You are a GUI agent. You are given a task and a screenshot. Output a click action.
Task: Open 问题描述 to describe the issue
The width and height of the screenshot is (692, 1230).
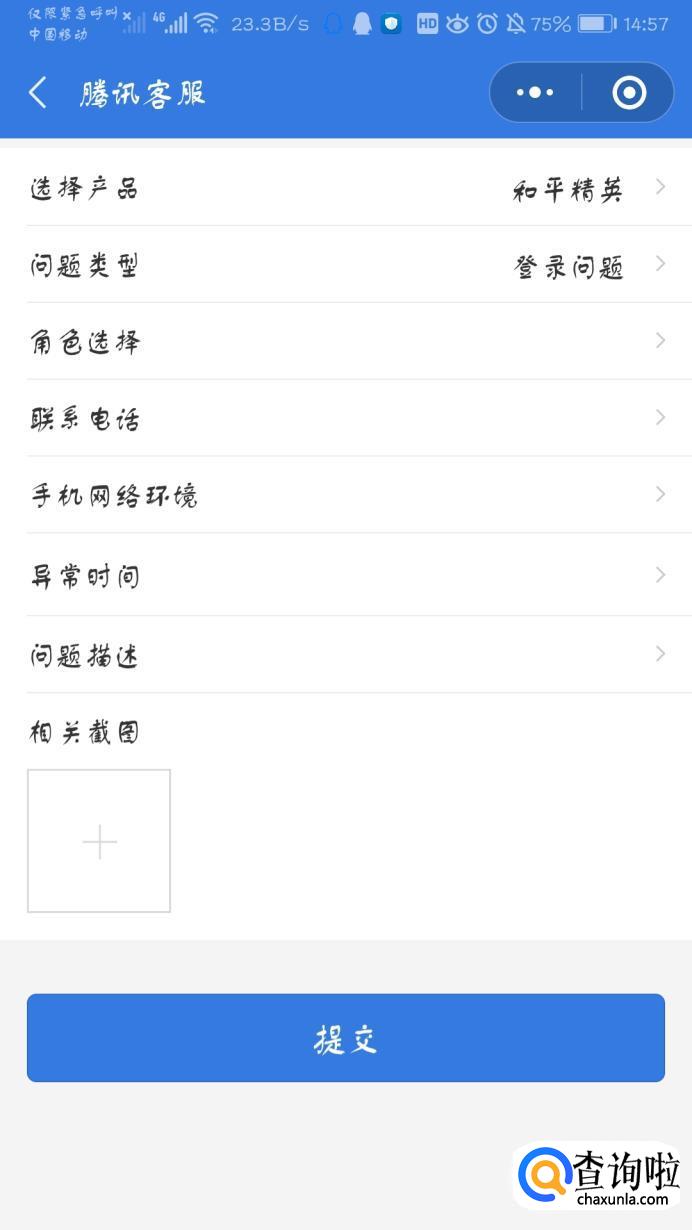(346, 655)
